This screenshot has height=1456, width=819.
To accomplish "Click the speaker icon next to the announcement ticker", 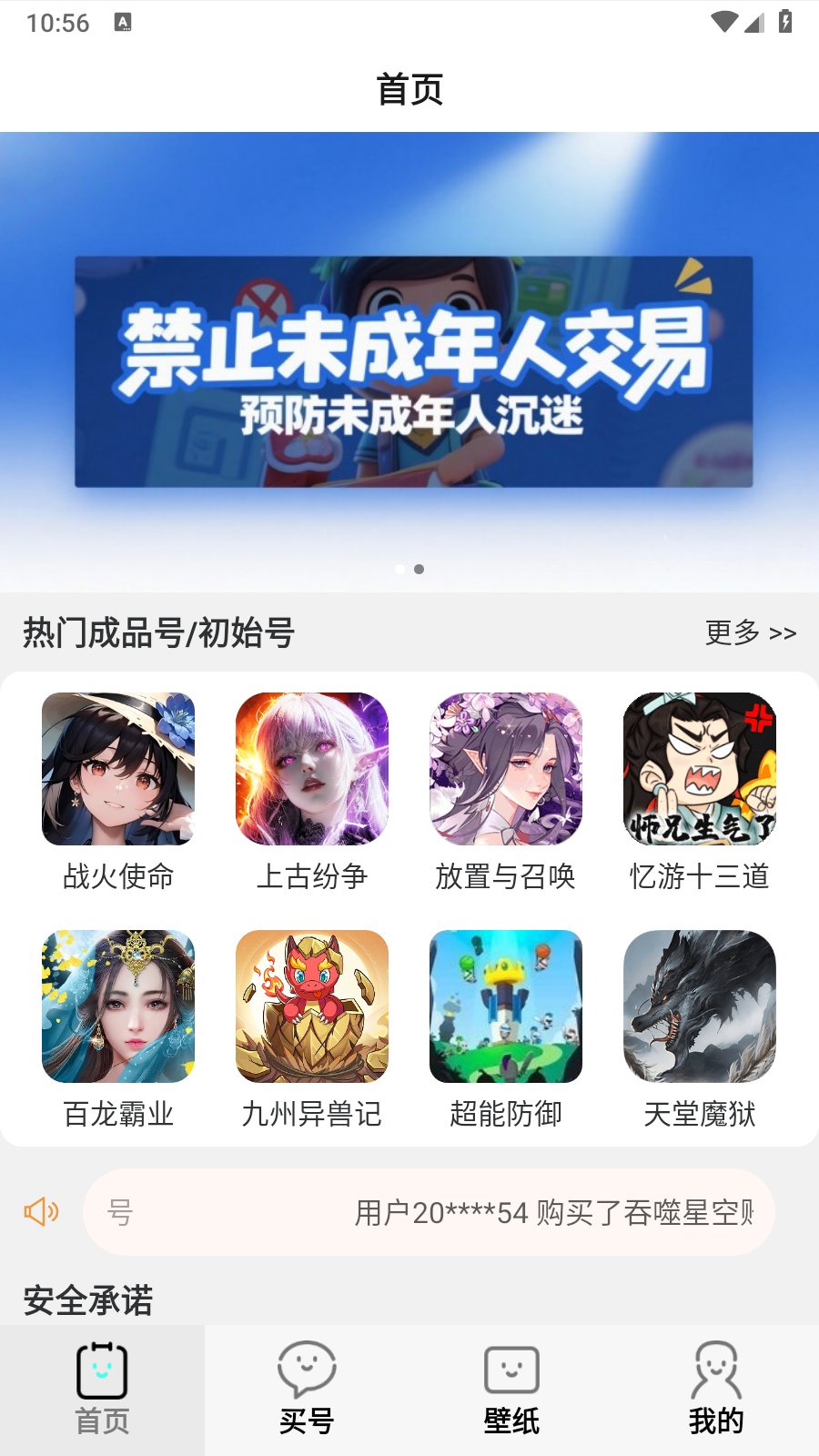I will coord(40,1212).
